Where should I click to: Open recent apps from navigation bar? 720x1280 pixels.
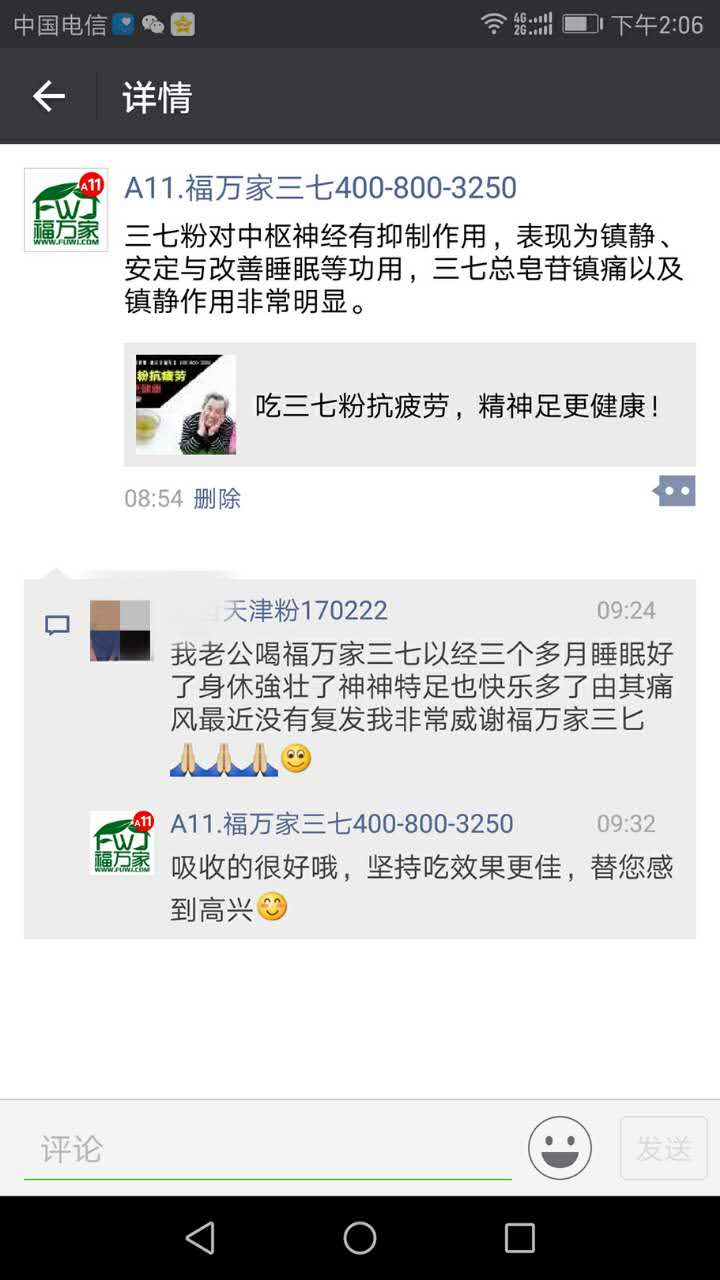[x=519, y=1238]
